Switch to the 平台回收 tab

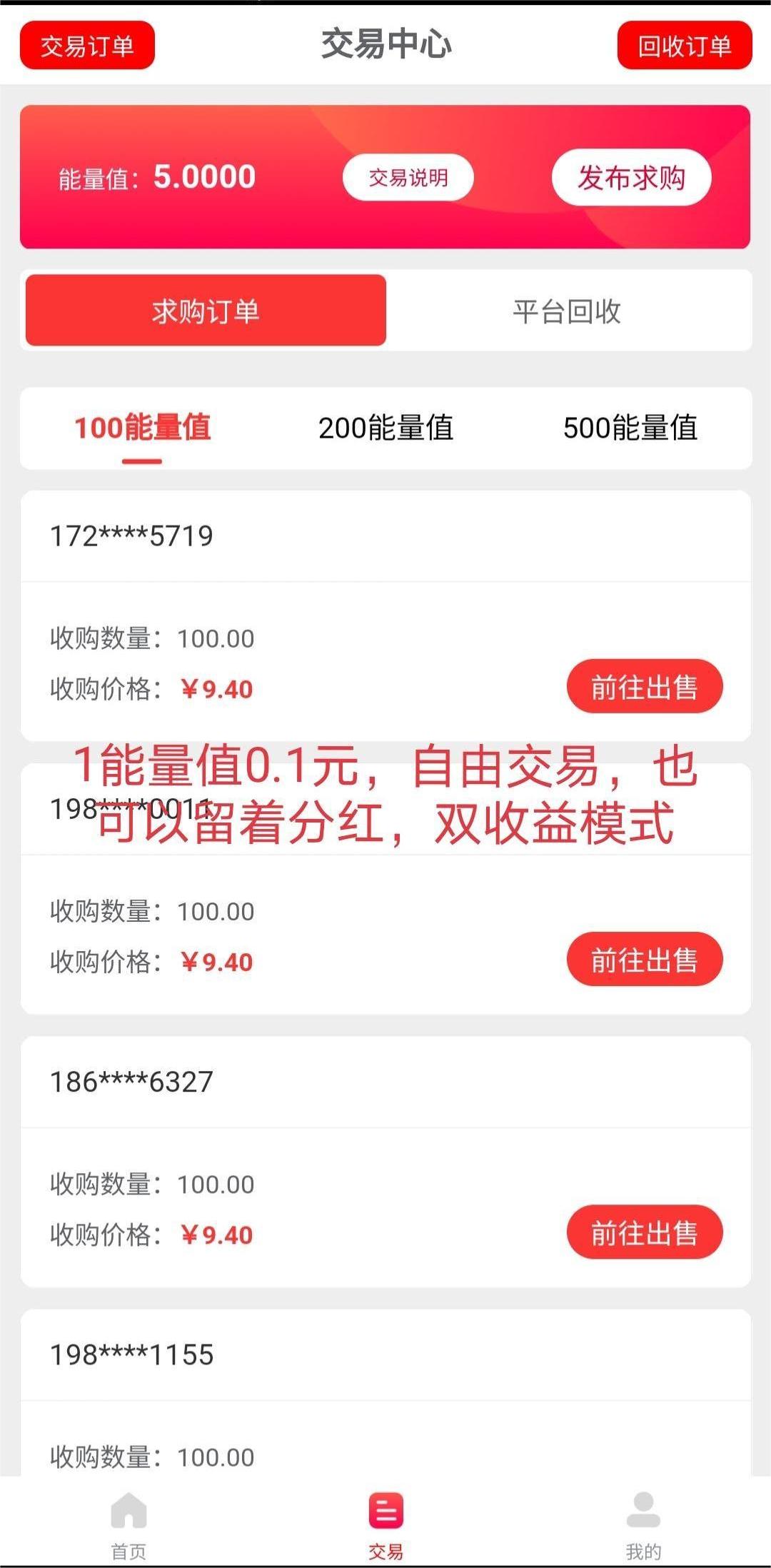click(567, 311)
